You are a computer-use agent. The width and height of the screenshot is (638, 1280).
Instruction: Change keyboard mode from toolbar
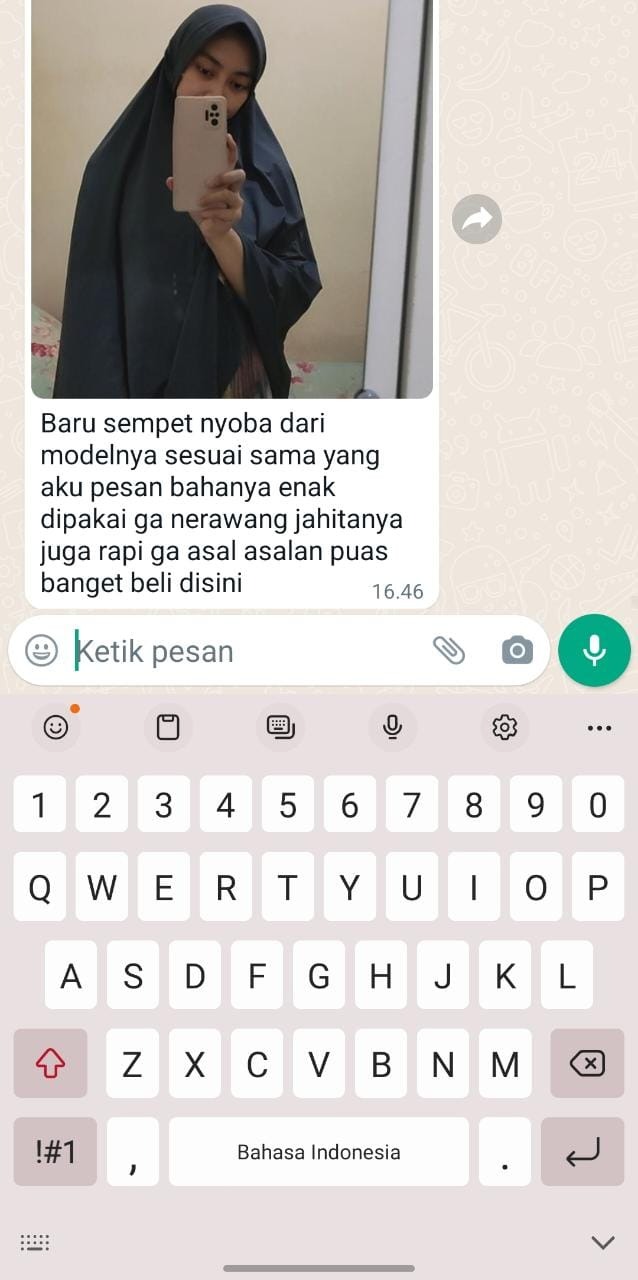point(281,727)
